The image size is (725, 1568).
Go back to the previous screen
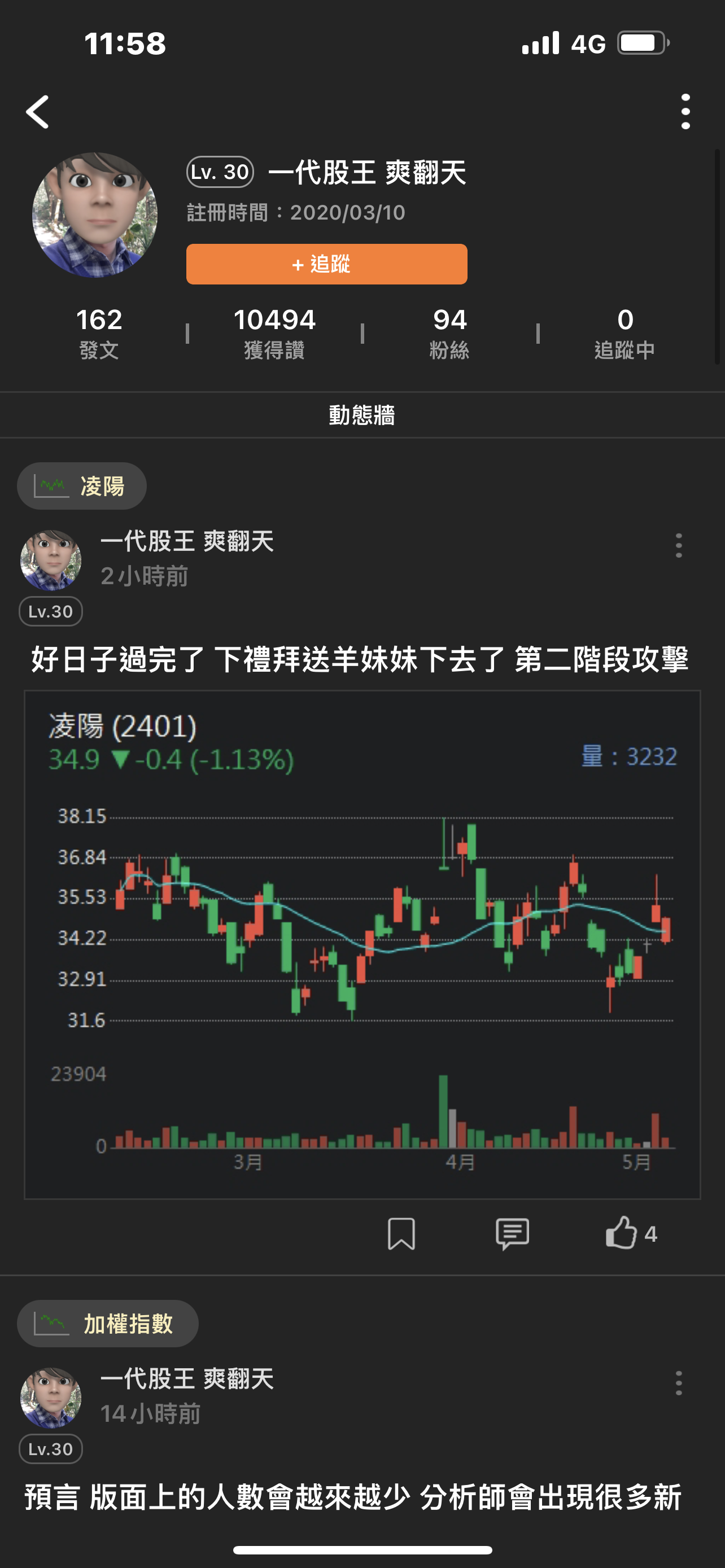[38, 112]
